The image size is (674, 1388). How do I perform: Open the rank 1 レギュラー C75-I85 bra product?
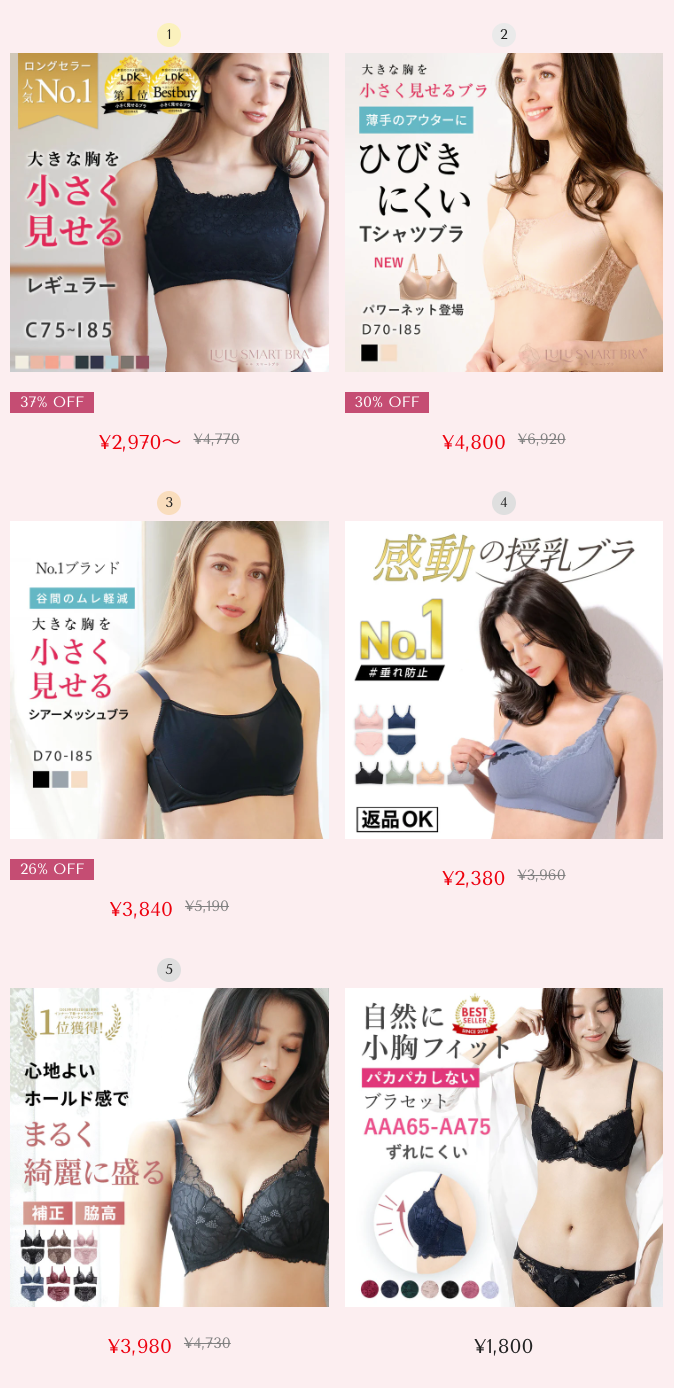(x=169, y=212)
